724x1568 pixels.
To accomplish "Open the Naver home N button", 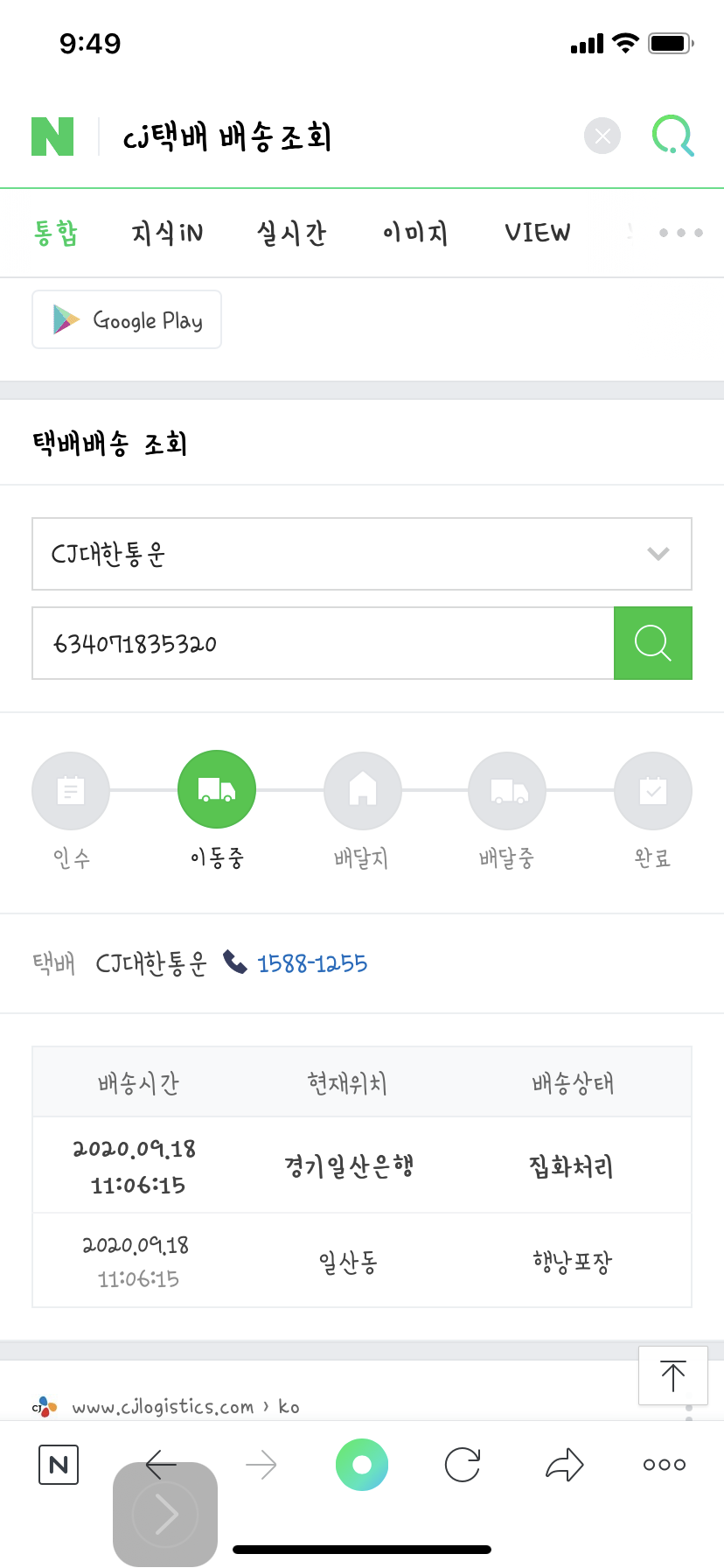I will pyautogui.click(x=59, y=1464).
